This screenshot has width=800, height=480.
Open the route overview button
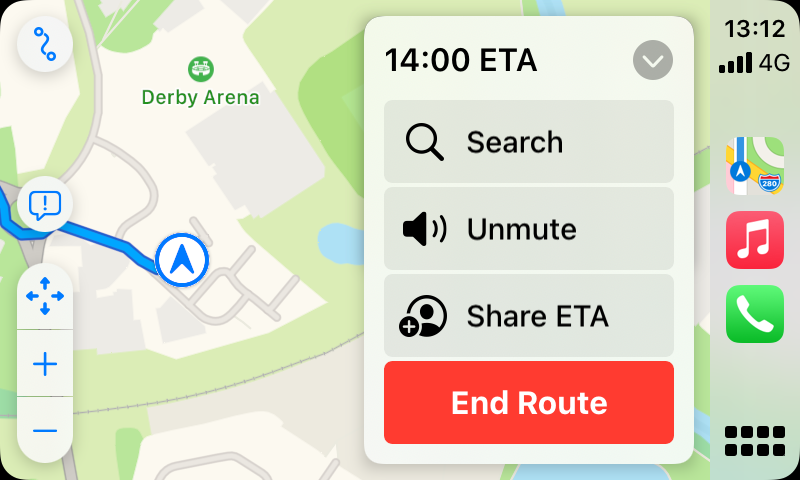tap(45, 44)
